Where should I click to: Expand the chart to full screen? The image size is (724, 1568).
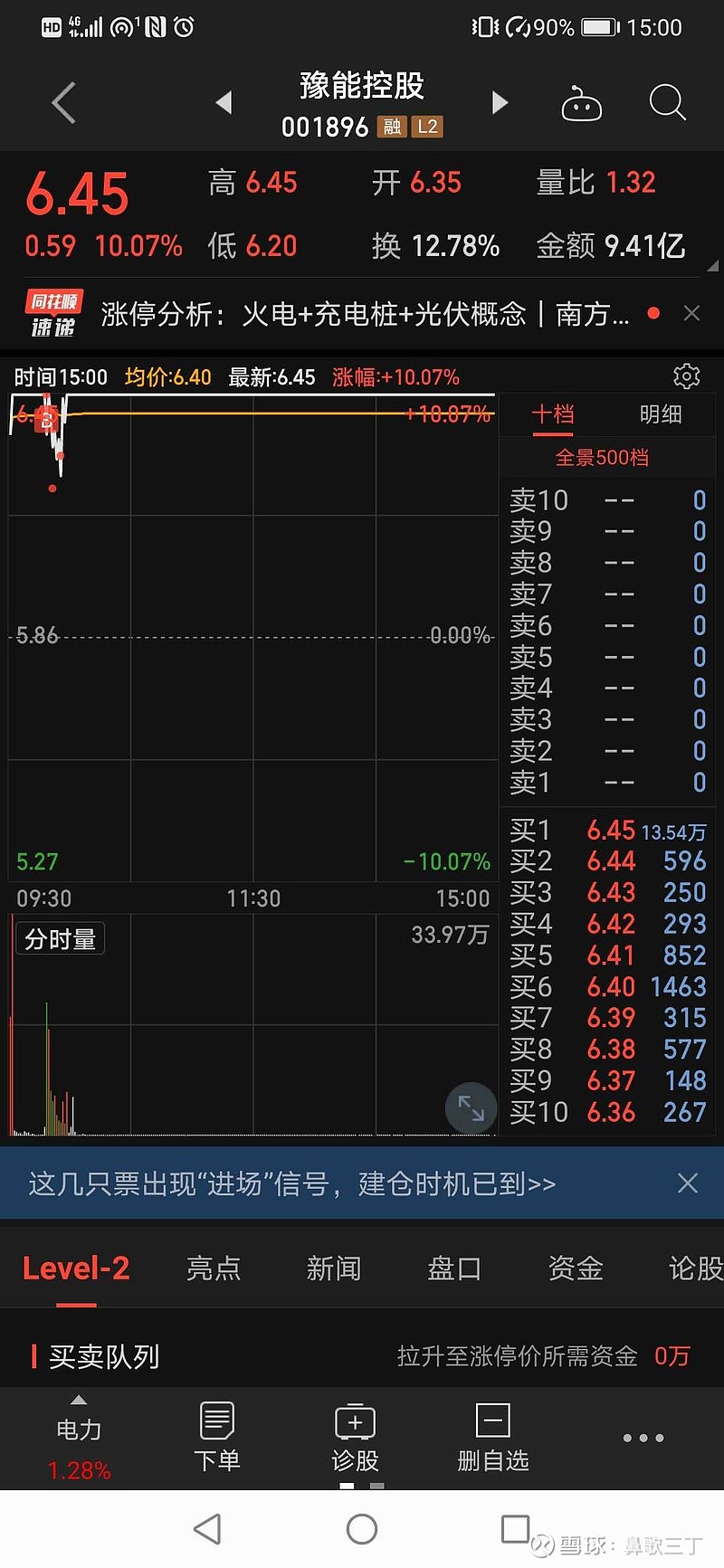click(472, 1107)
